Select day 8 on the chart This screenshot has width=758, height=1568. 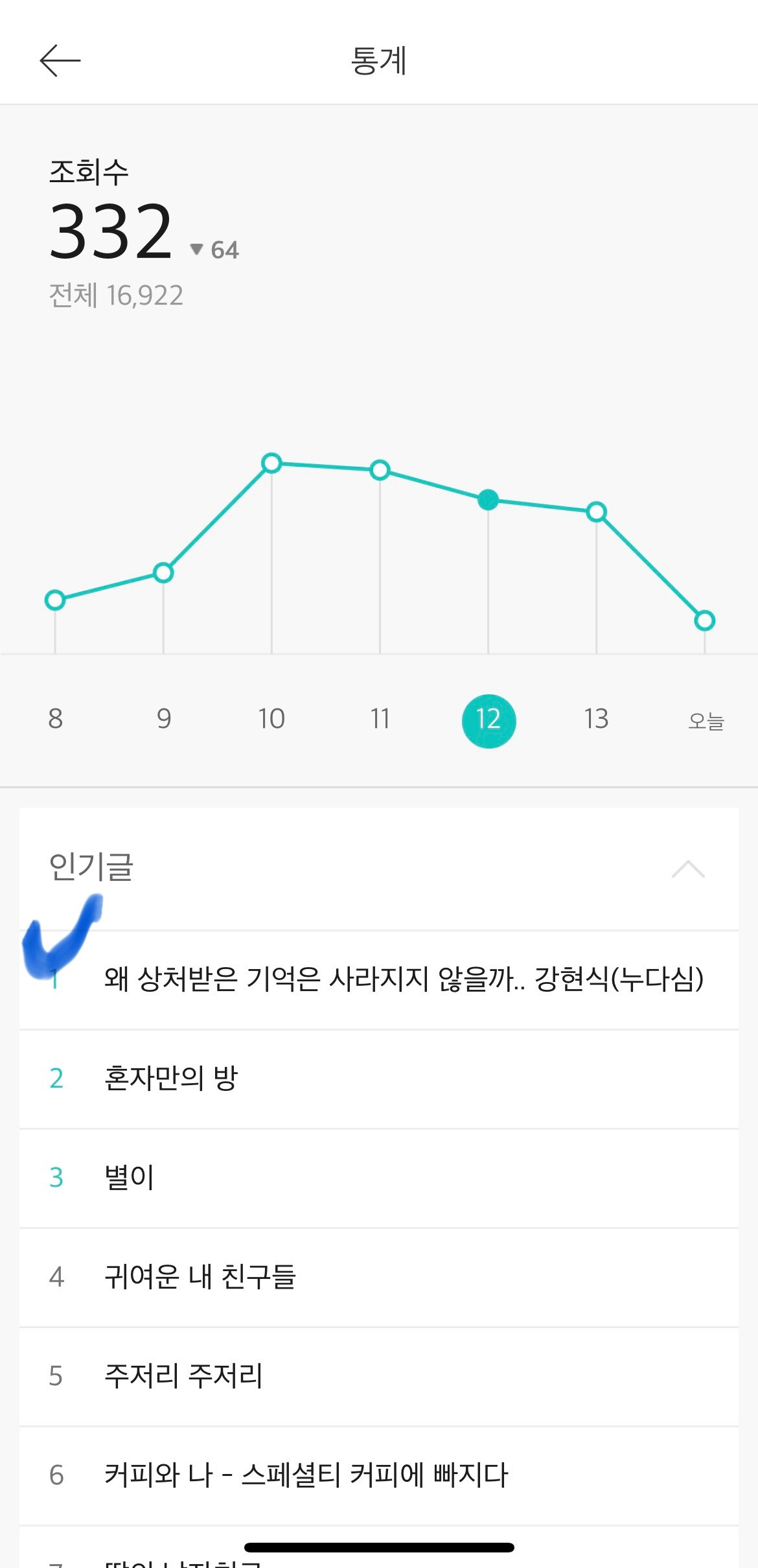pos(56,719)
